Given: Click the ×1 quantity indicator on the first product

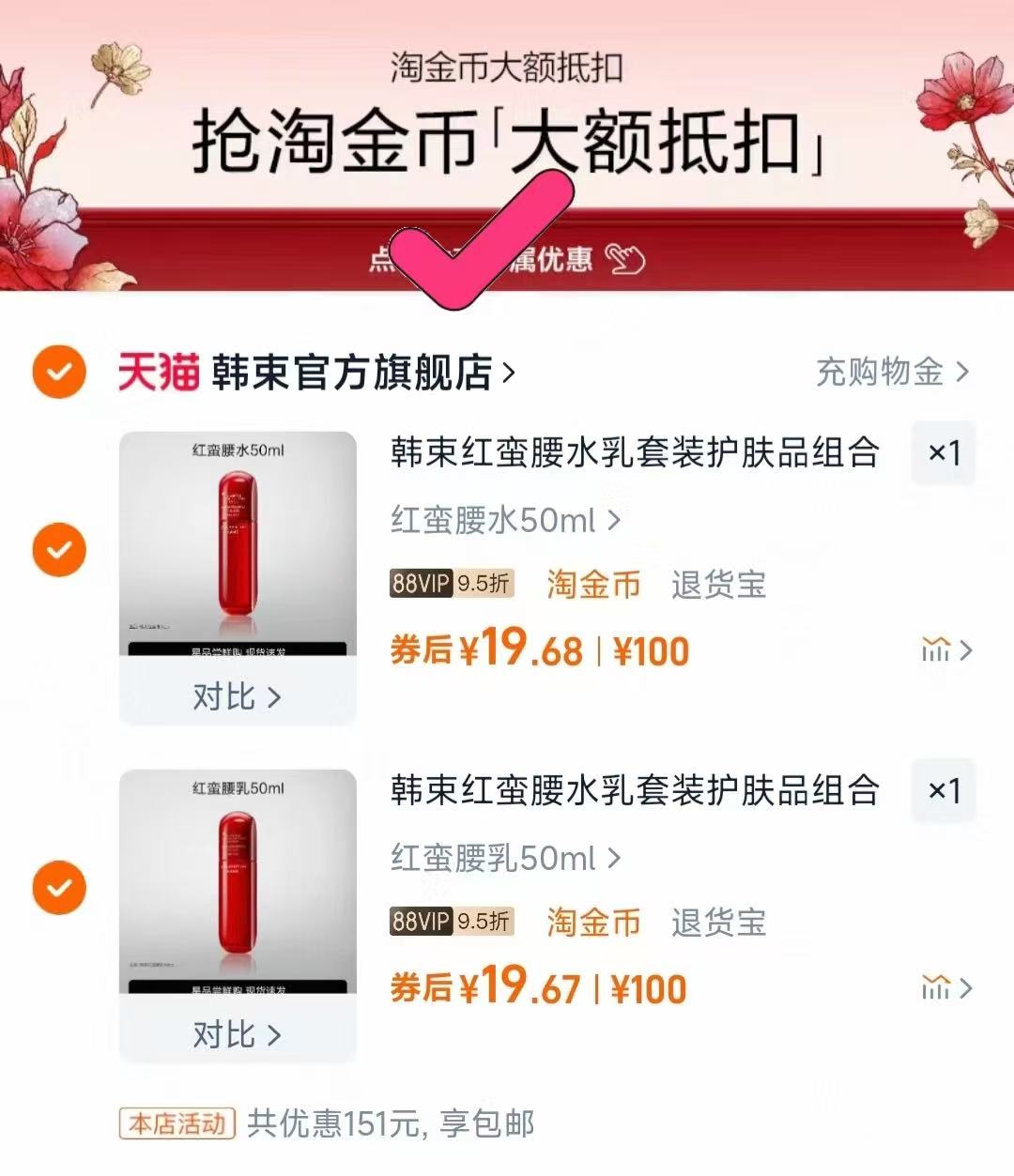Looking at the screenshot, I should tap(944, 453).
